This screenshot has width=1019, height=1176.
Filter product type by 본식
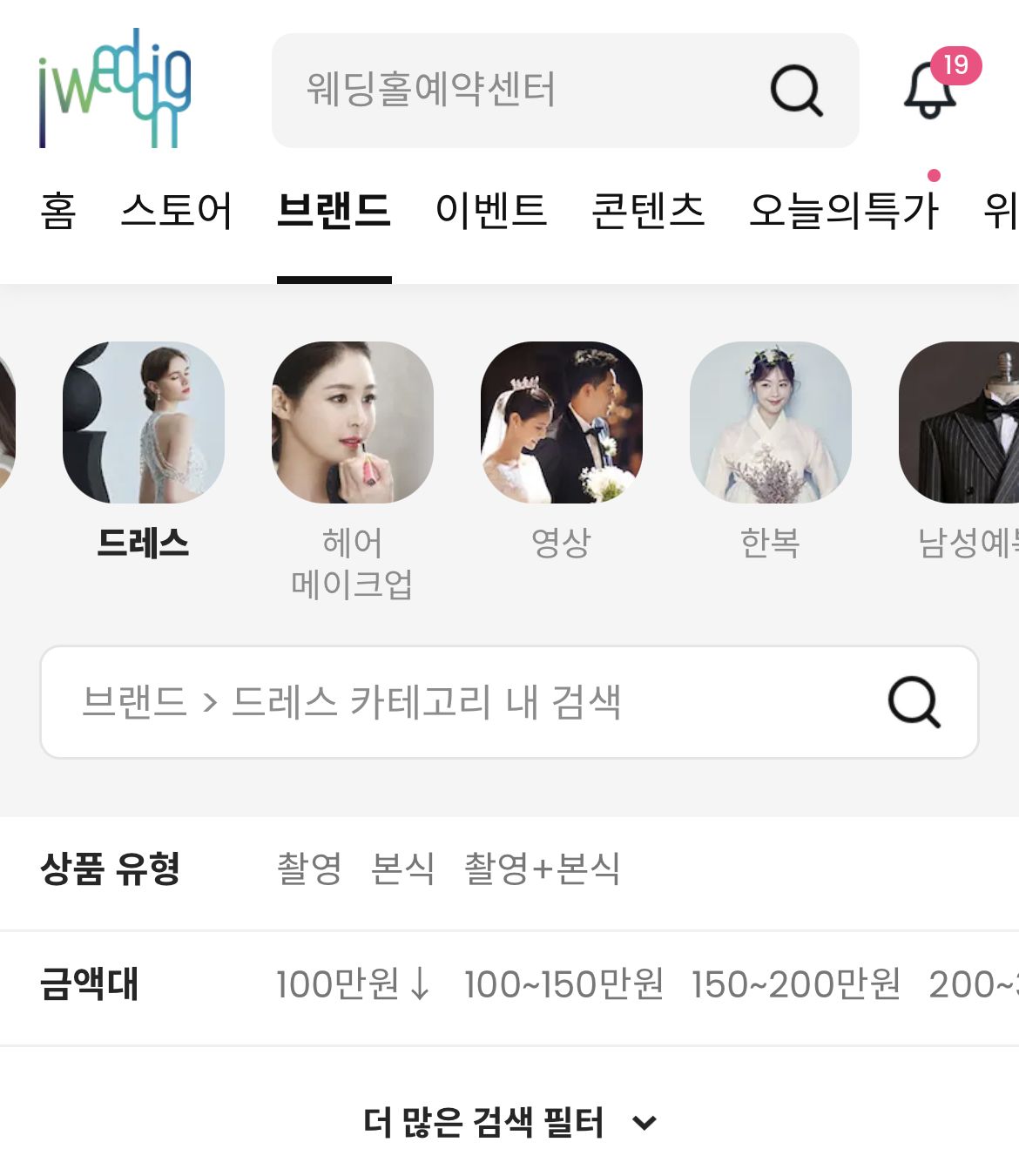point(402,868)
